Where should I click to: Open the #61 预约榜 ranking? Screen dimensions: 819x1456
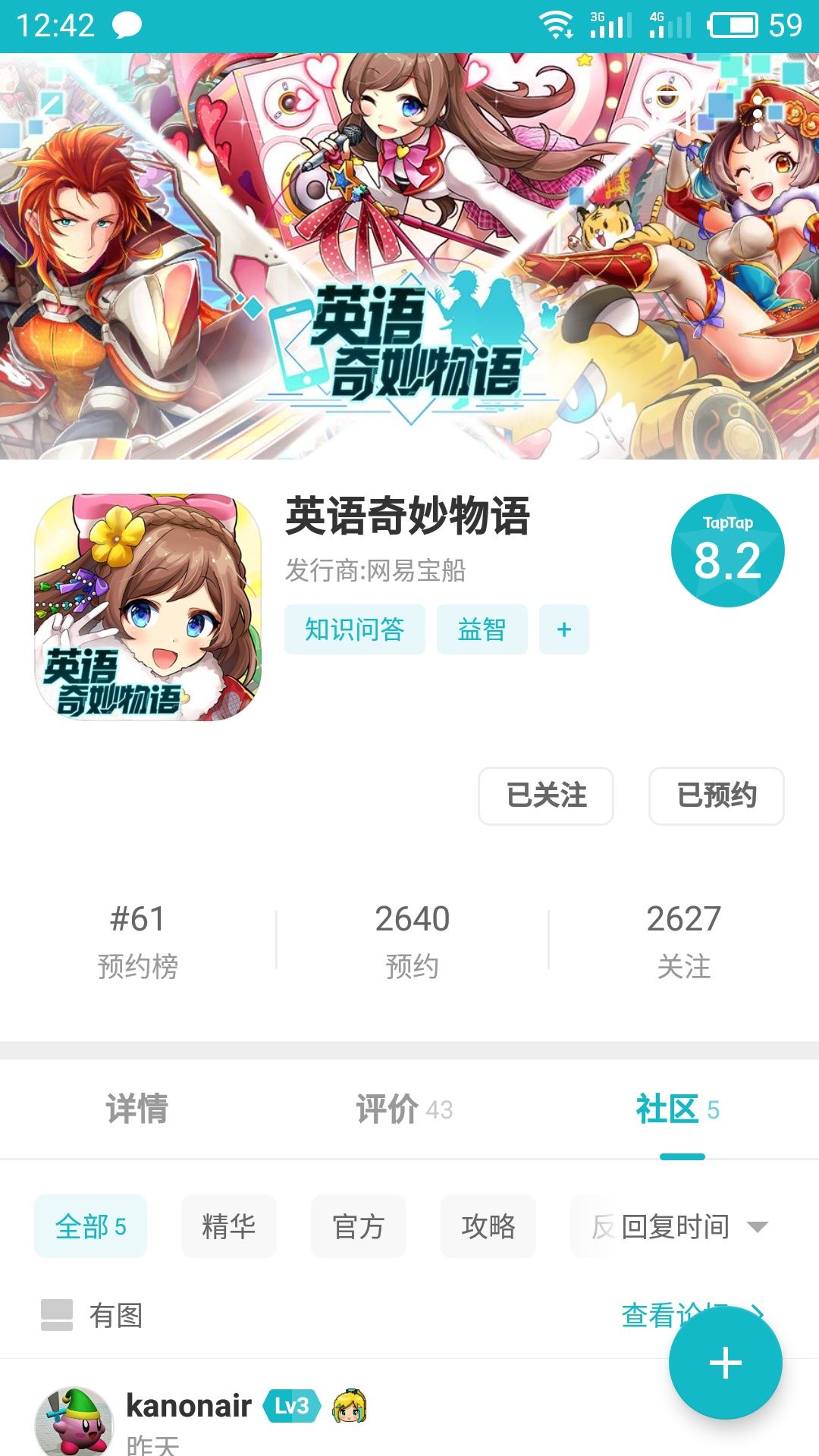(x=137, y=940)
